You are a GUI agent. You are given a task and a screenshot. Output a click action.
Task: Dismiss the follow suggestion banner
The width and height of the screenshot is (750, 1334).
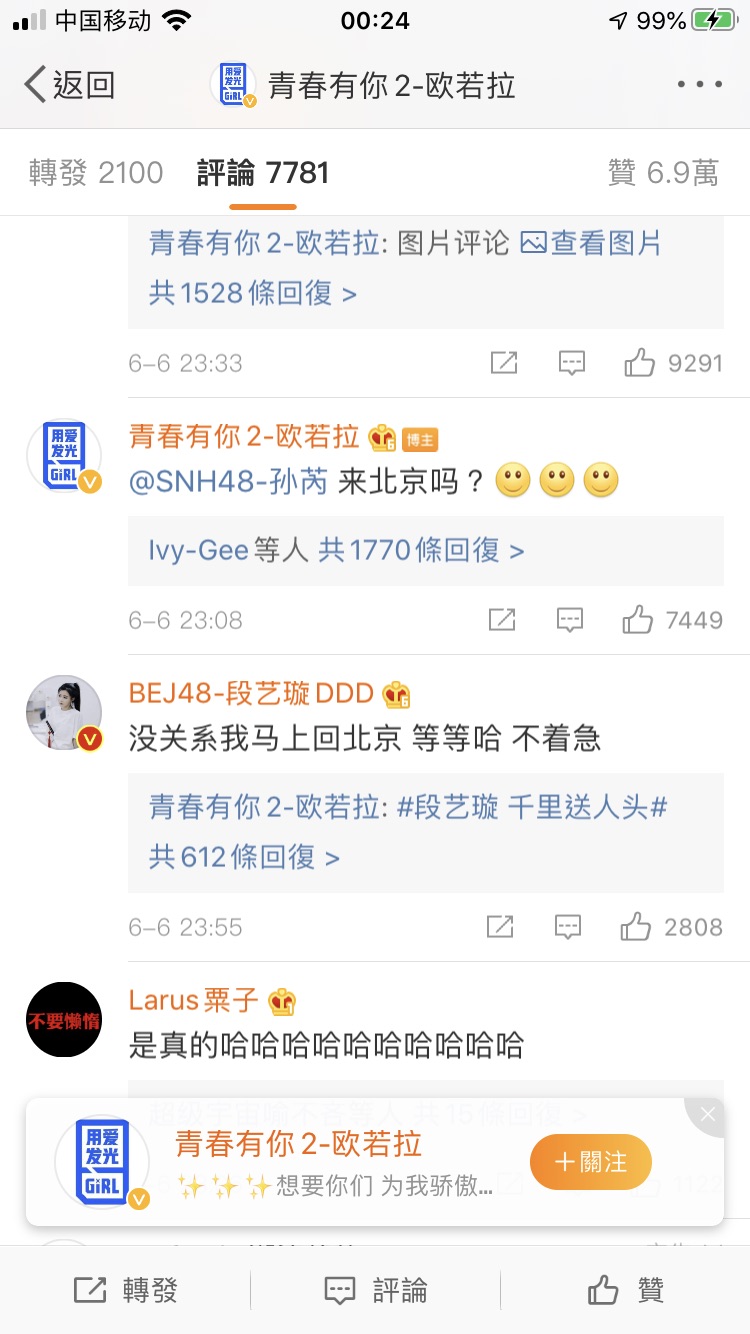[708, 1114]
